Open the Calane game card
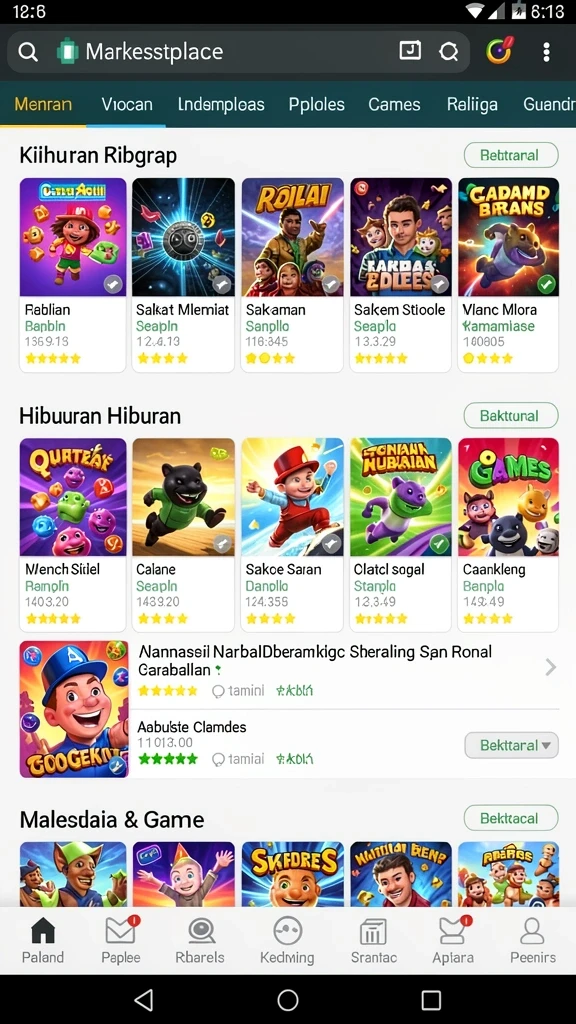The width and height of the screenshot is (576, 1024). pyautogui.click(x=183, y=534)
